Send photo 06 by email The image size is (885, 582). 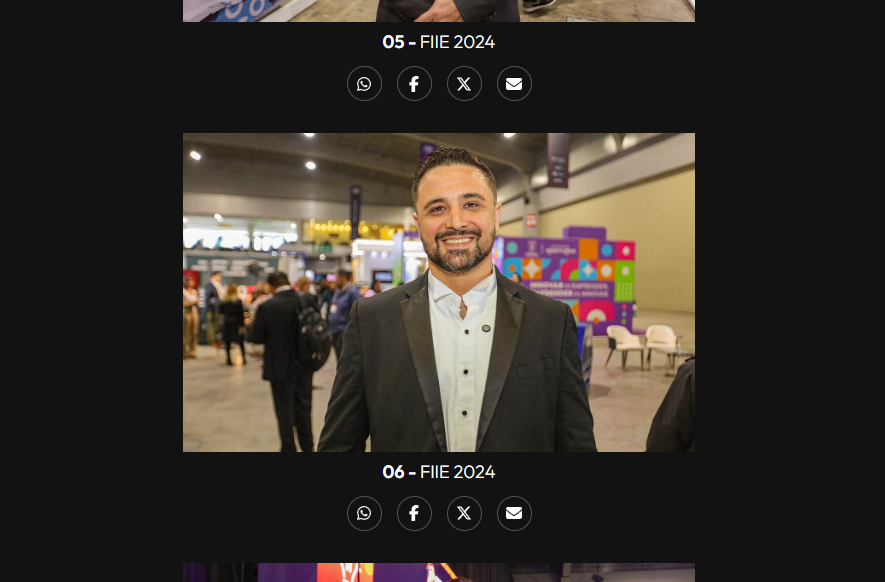514,514
